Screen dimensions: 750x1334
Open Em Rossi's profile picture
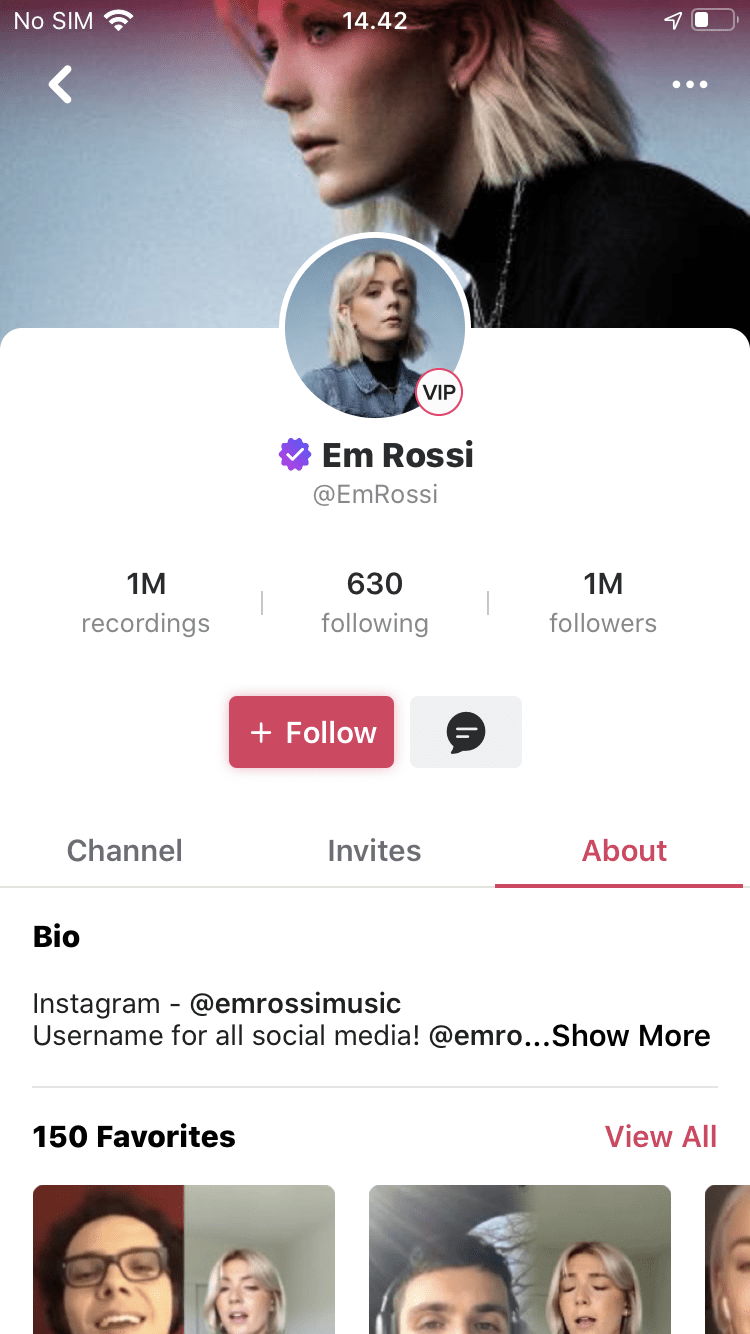pyautogui.click(x=375, y=327)
